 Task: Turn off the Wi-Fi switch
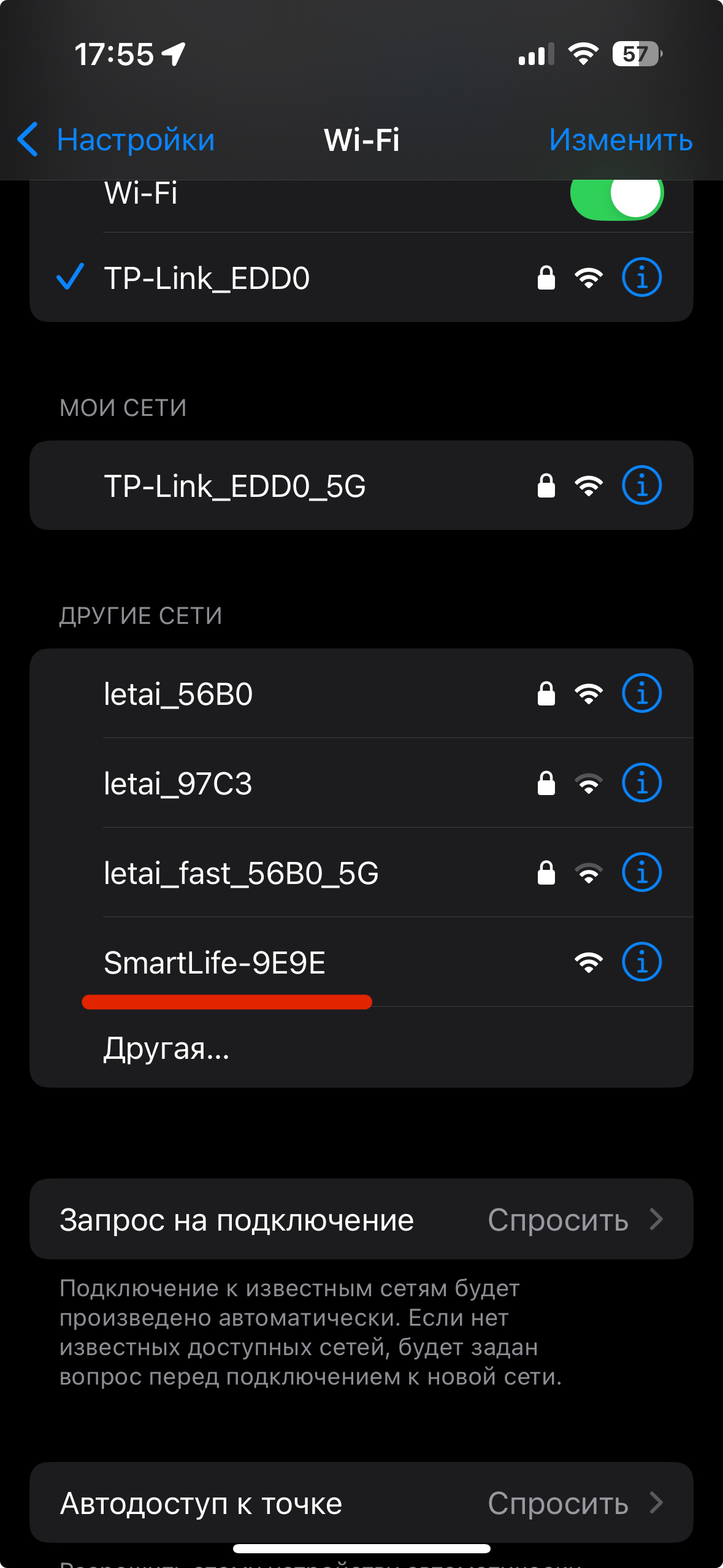coord(616,195)
